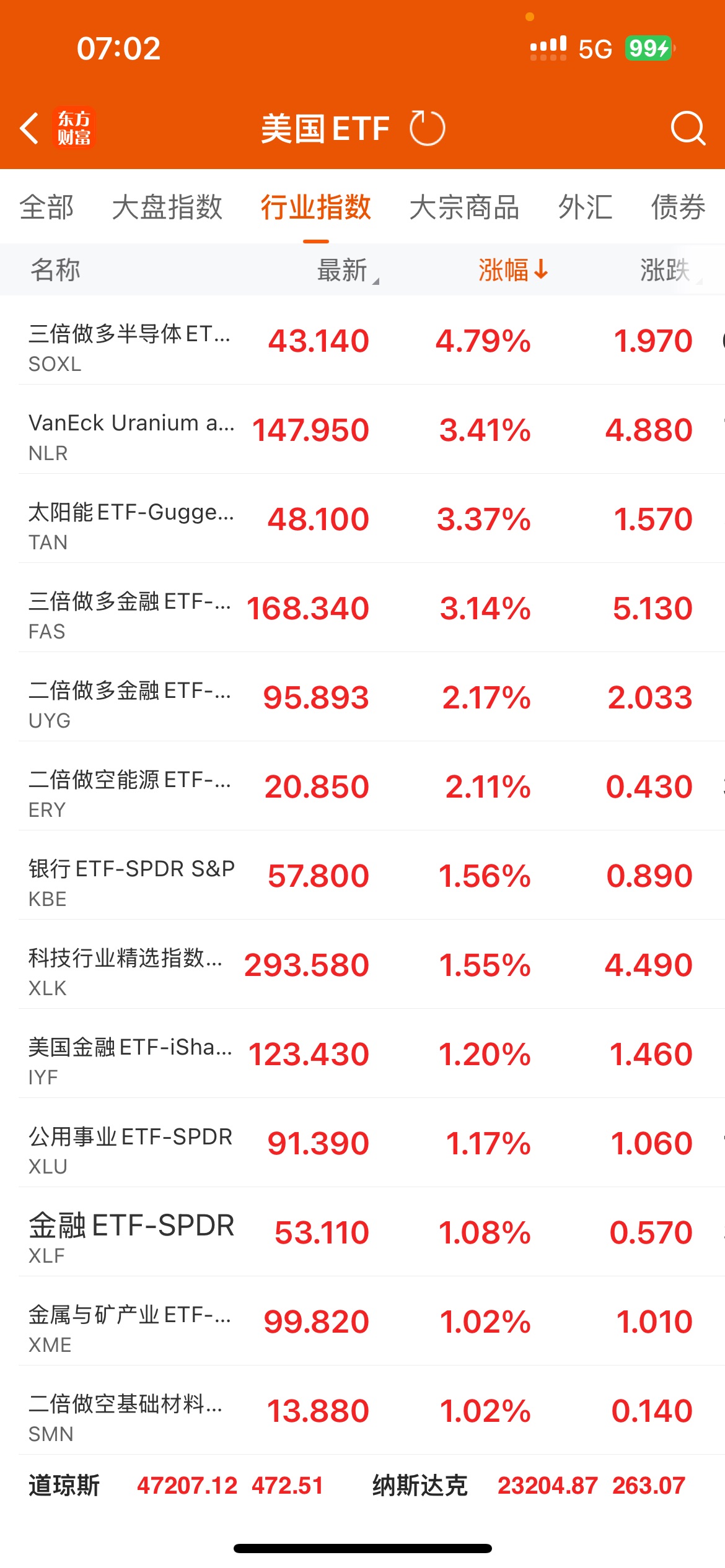Refresh the 美国ETF list

click(x=427, y=128)
